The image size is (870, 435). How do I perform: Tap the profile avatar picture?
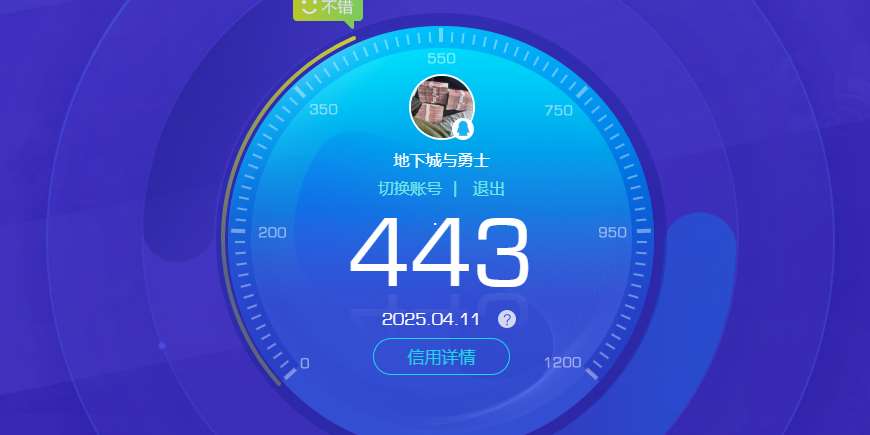441,106
